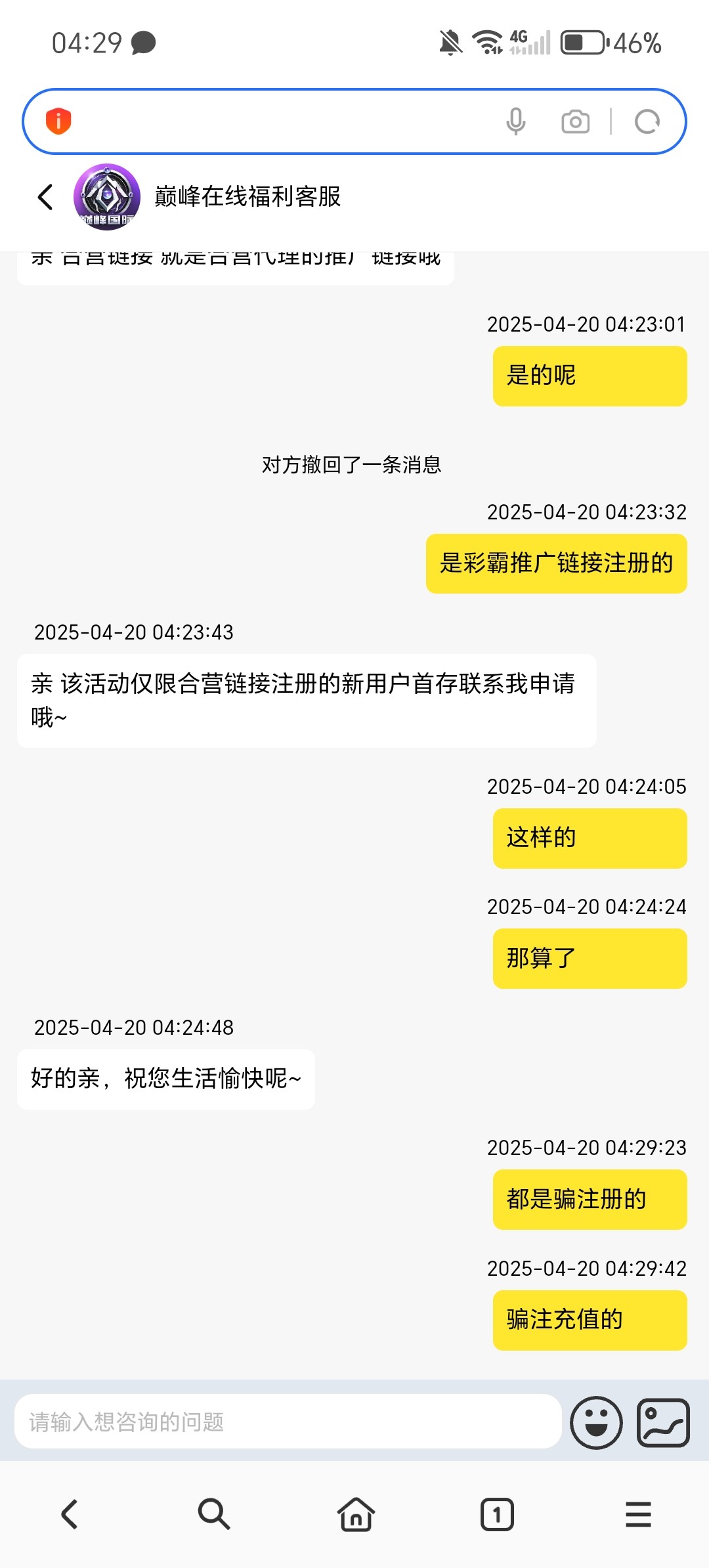This screenshot has width=709, height=1568.
Task: Open the emoji picker
Action: (596, 1422)
